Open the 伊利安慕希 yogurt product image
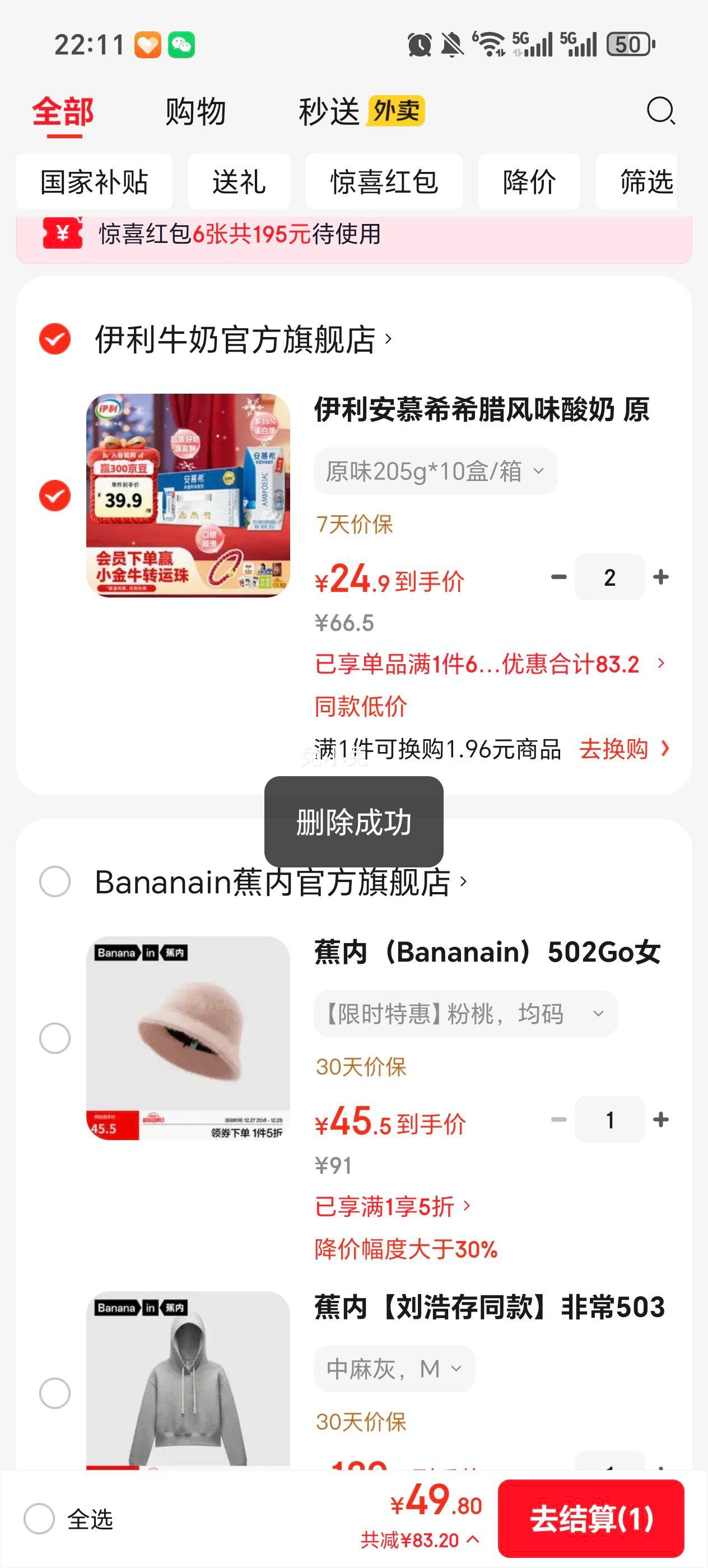708x1568 pixels. click(188, 496)
